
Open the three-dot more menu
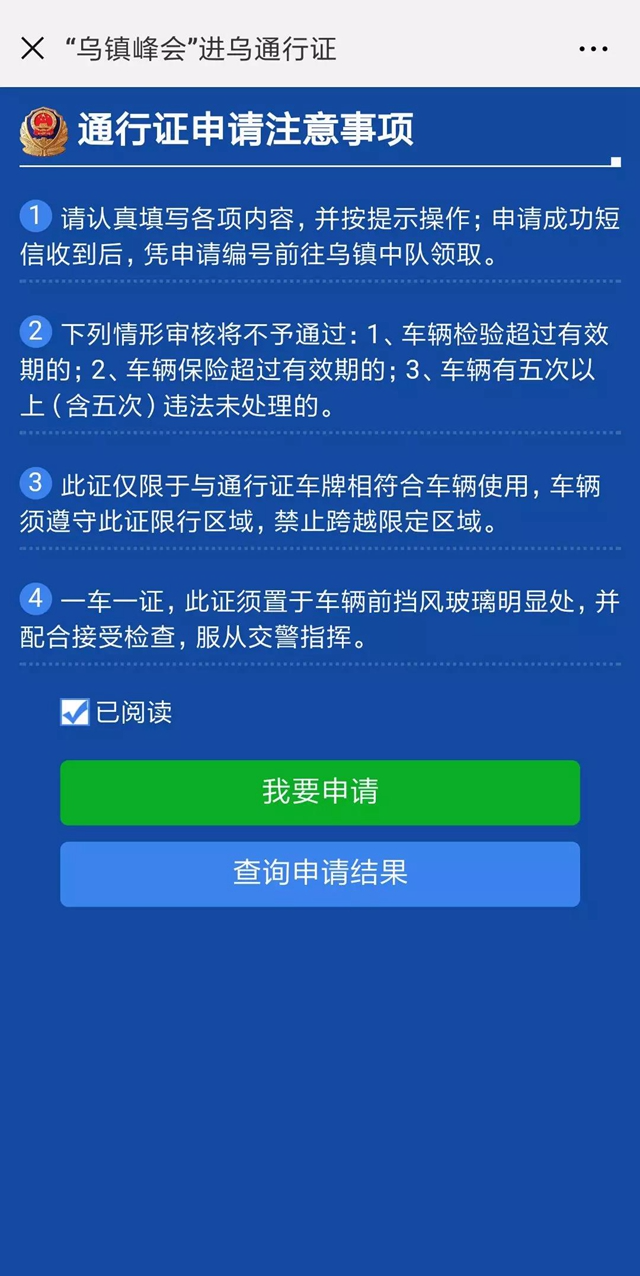pos(593,49)
